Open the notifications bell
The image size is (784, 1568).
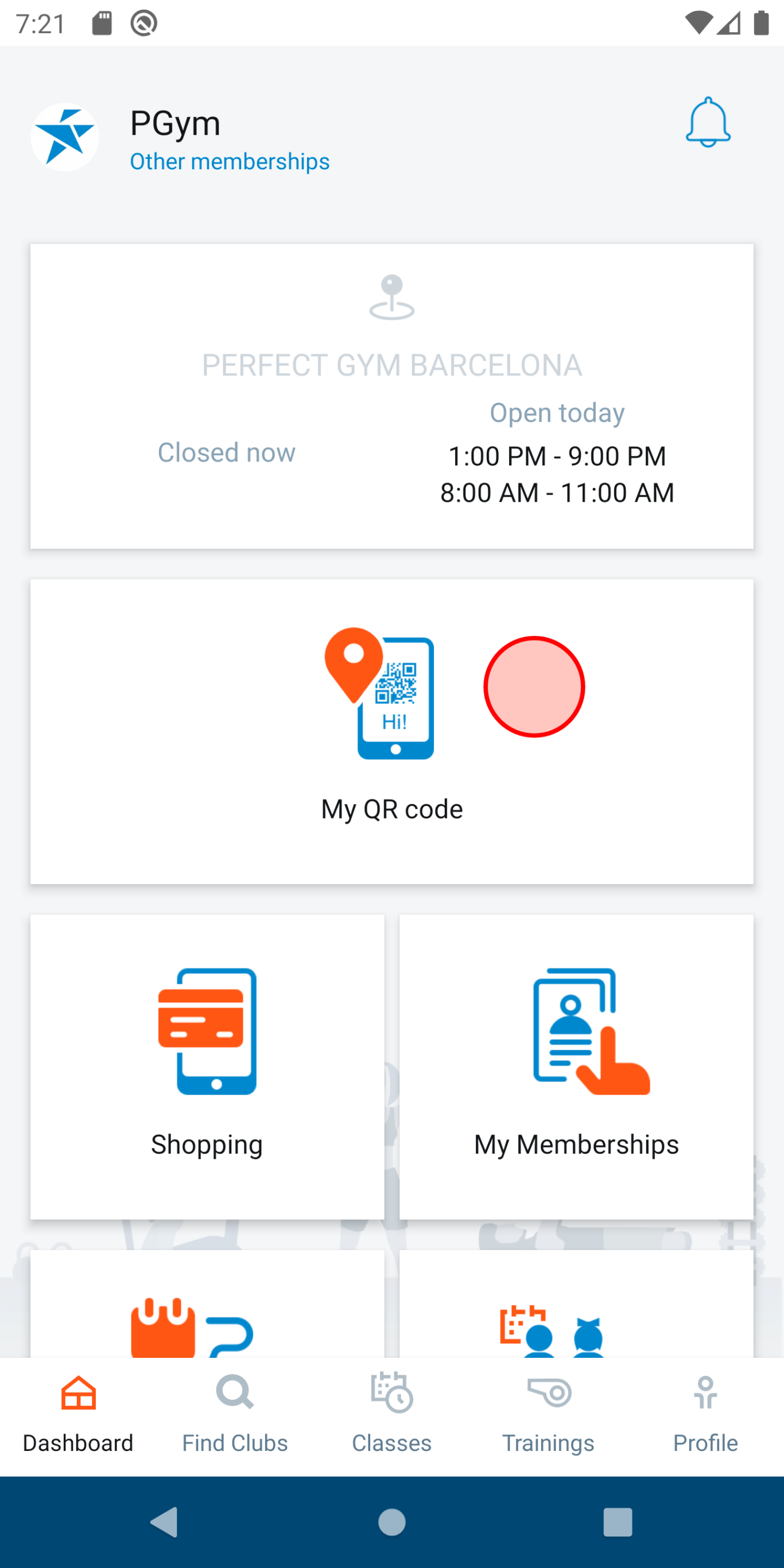tap(707, 122)
